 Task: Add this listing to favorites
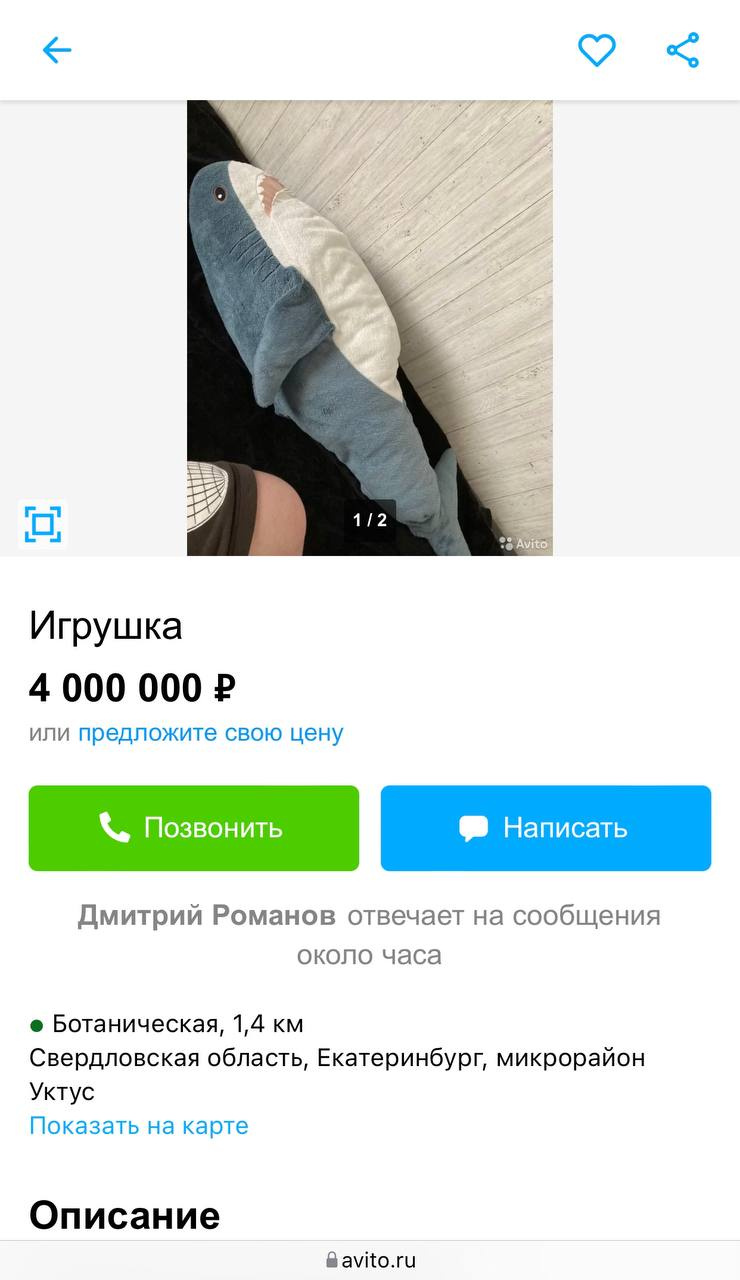597,50
